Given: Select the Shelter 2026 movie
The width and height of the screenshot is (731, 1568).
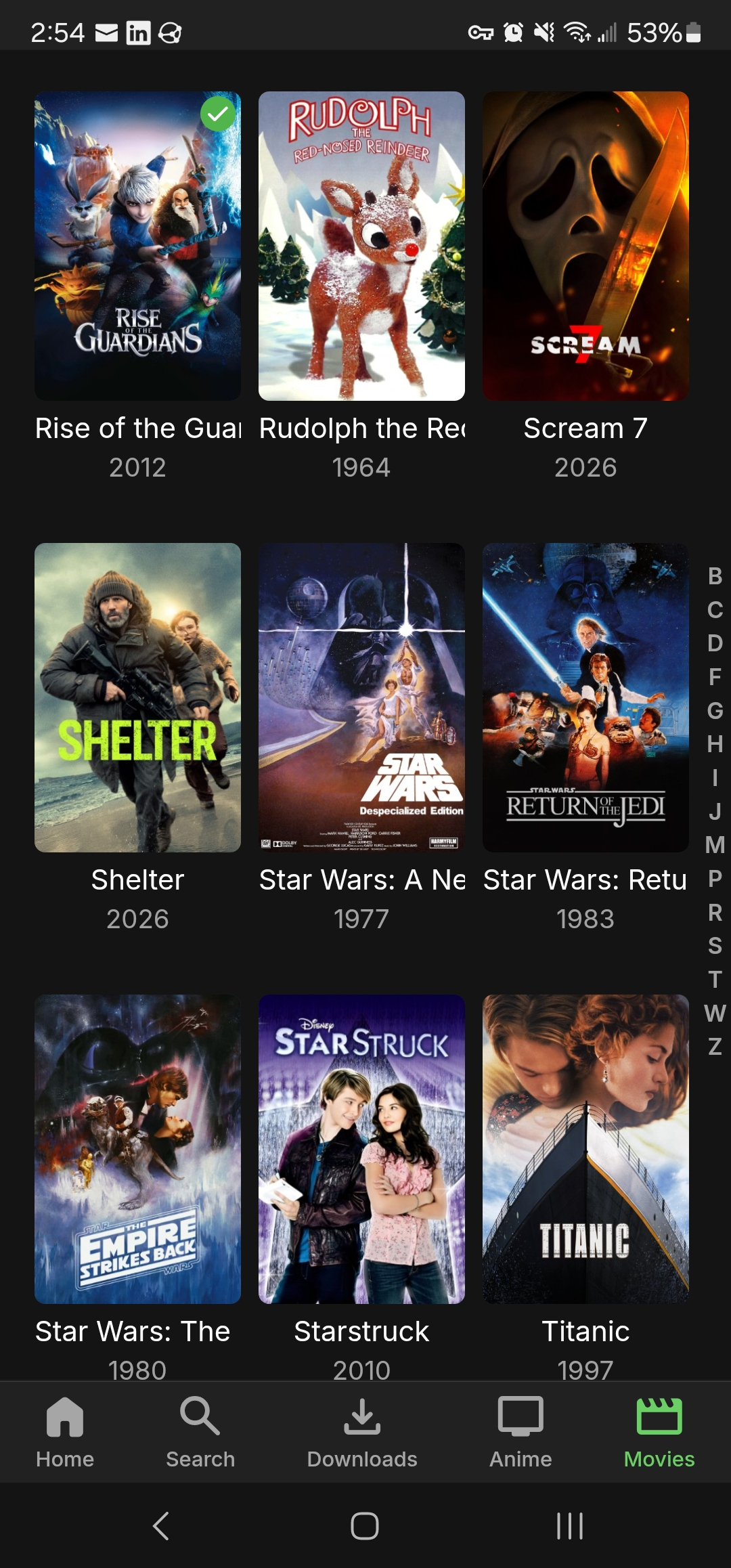Looking at the screenshot, I should pyautogui.click(x=137, y=697).
